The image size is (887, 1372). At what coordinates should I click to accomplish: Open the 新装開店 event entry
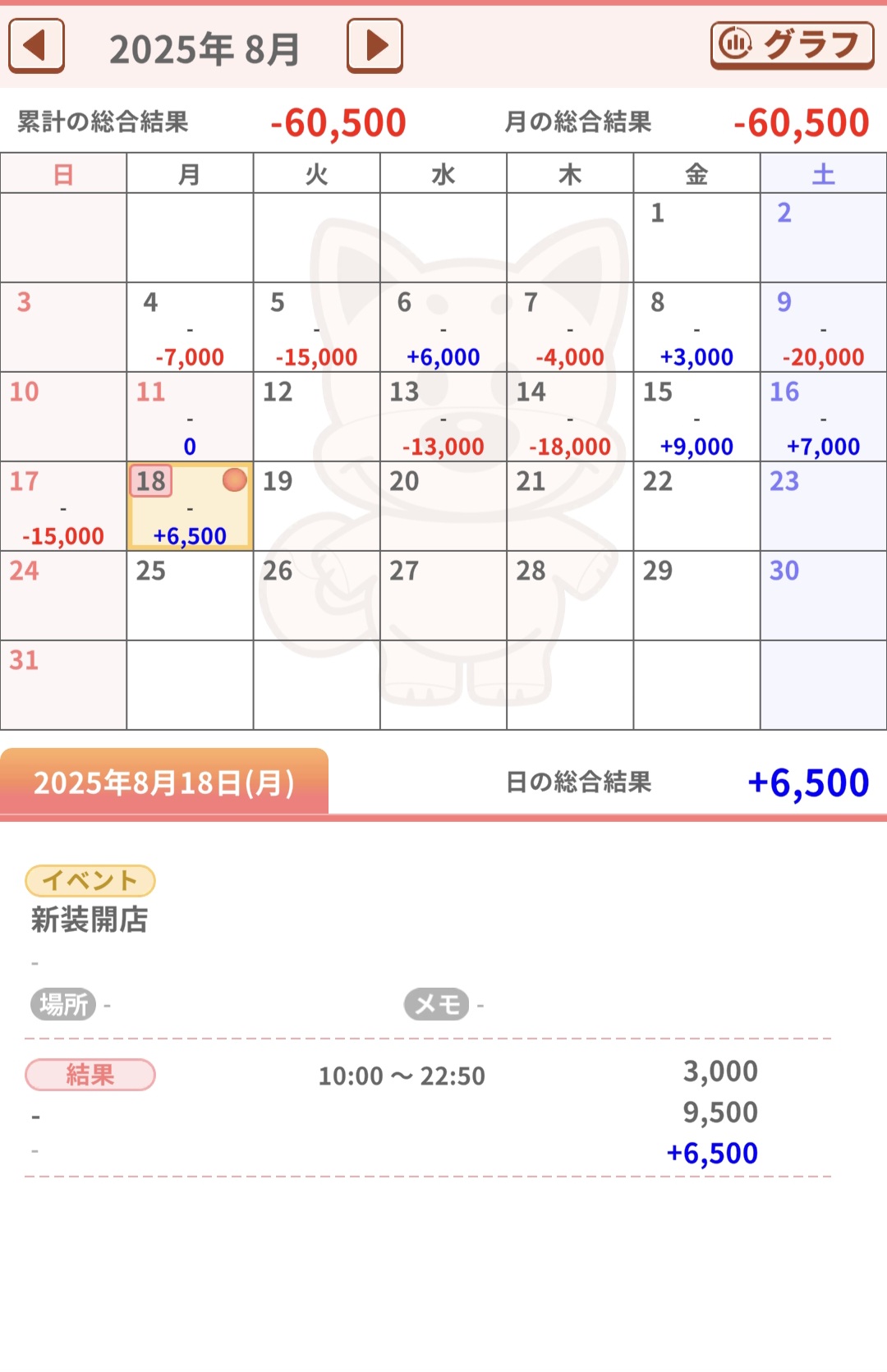click(90, 920)
